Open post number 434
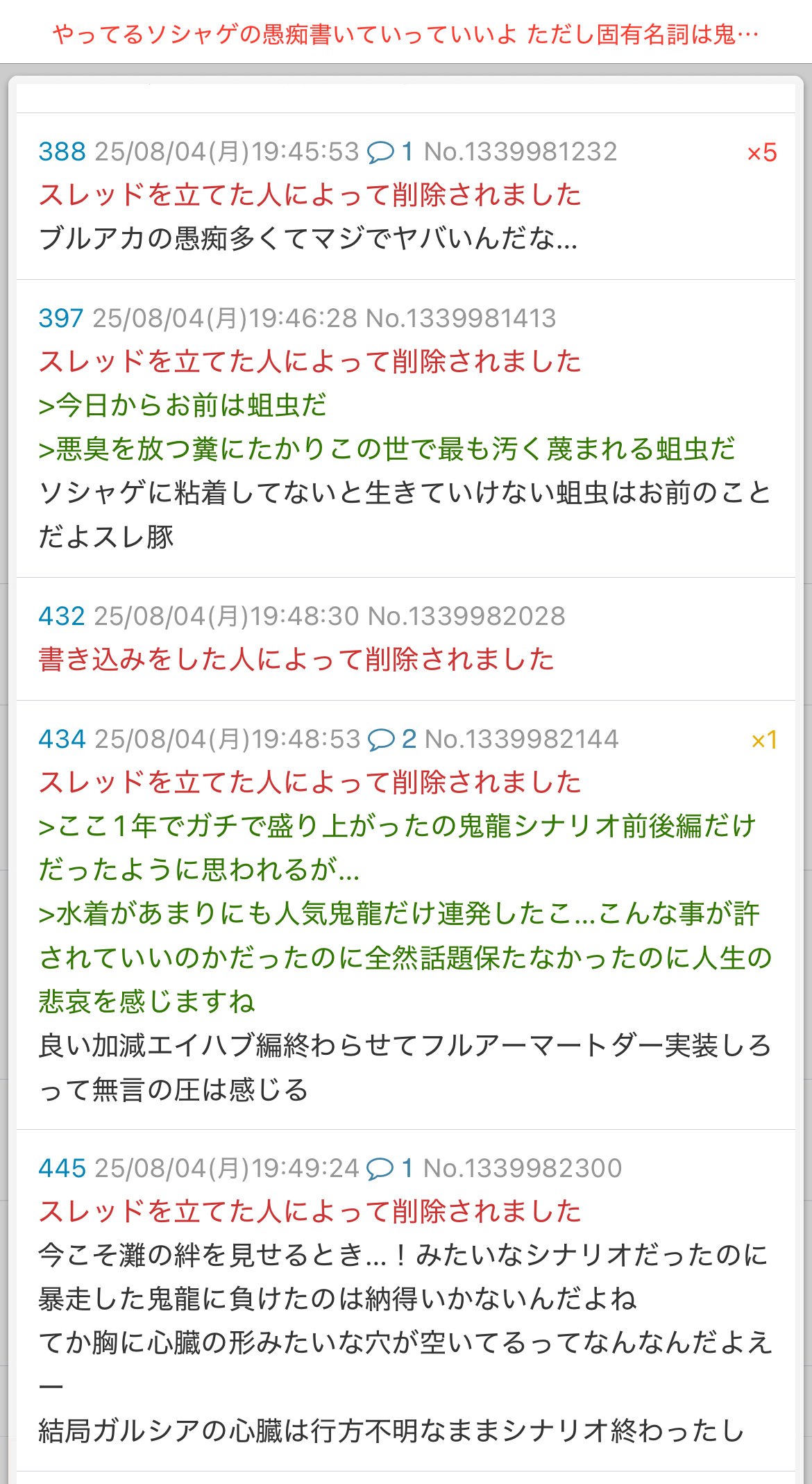This screenshot has width=812, height=1484. coord(62,739)
